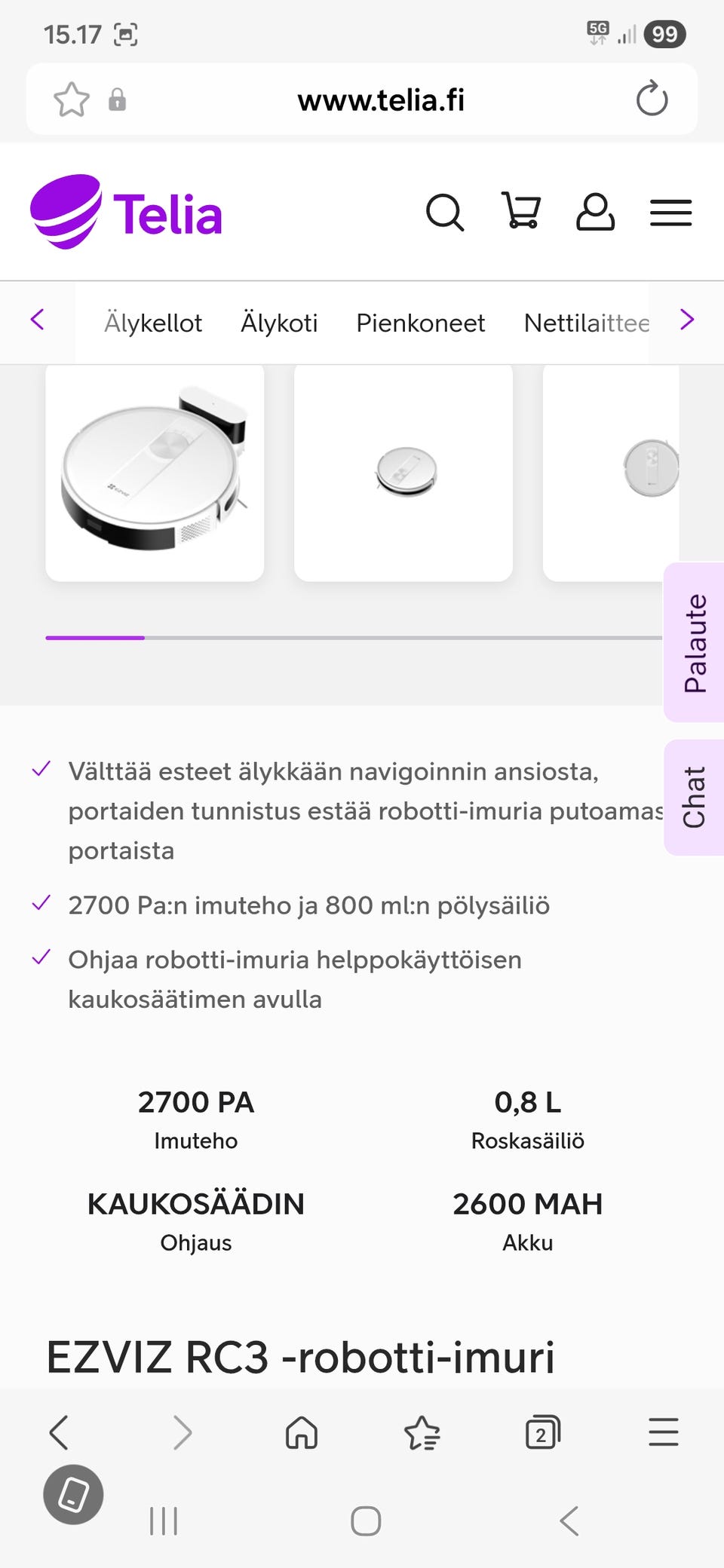The image size is (724, 1568).
Task: Open browser tab overview showing 2 tabs
Action: coord(542,1431)
